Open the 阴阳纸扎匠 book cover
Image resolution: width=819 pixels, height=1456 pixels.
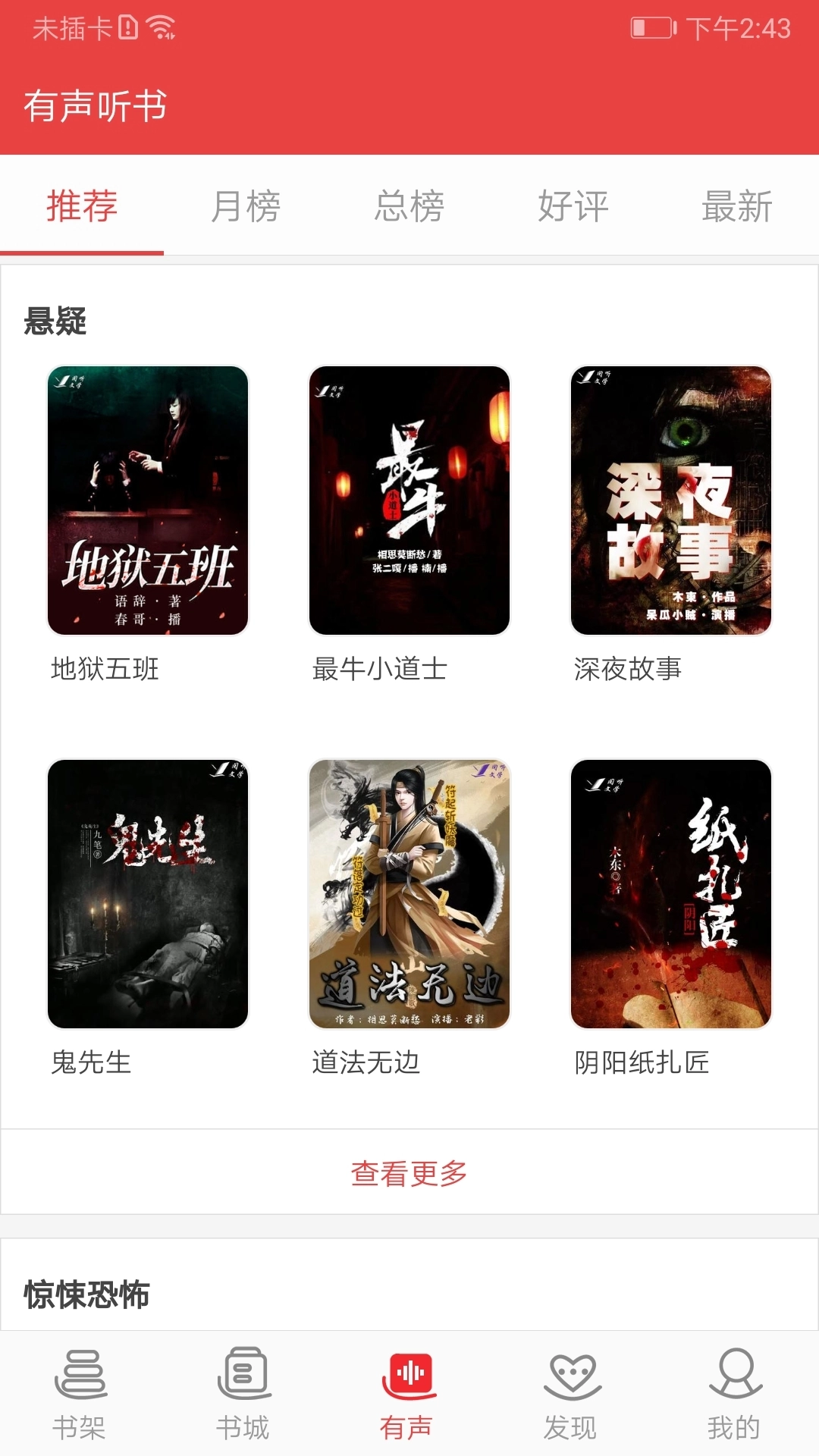click(x=672, y=895)
